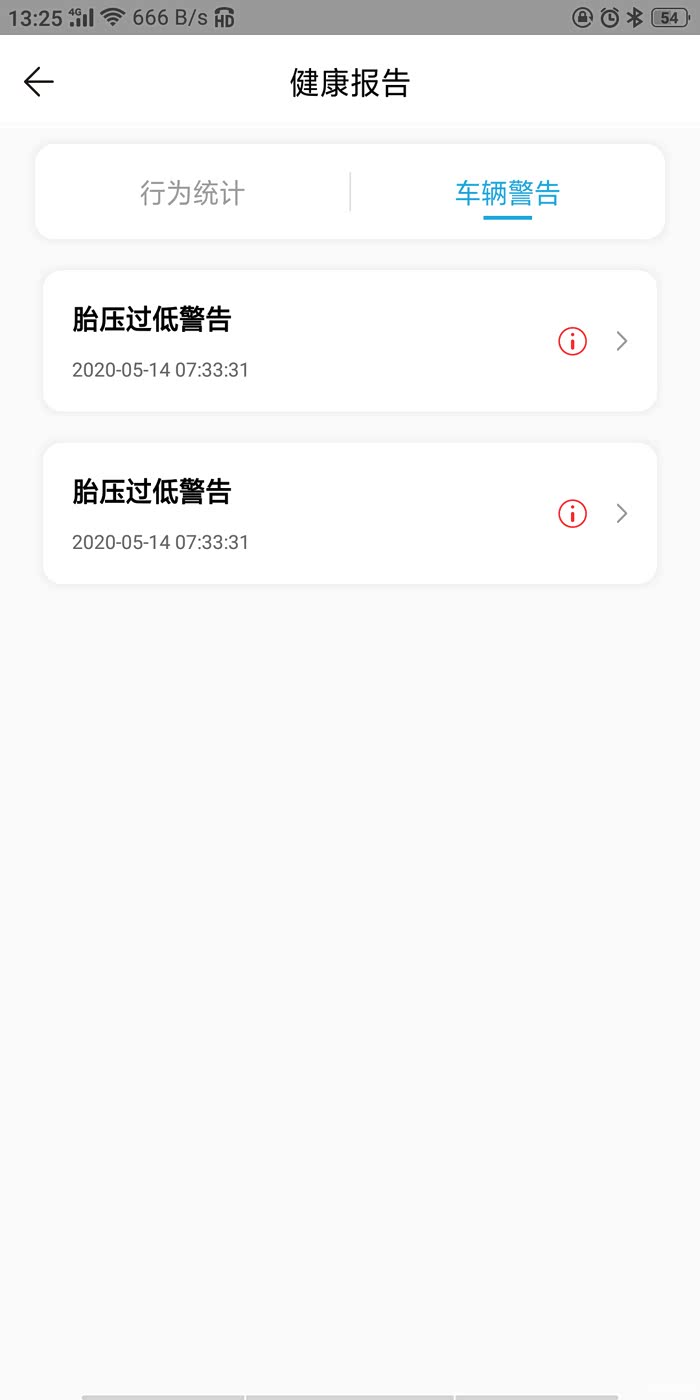This screenshot has width=700, height=1400.
Task: Open the second 胎压过低警告 card
Action: [x=349, y=513]
